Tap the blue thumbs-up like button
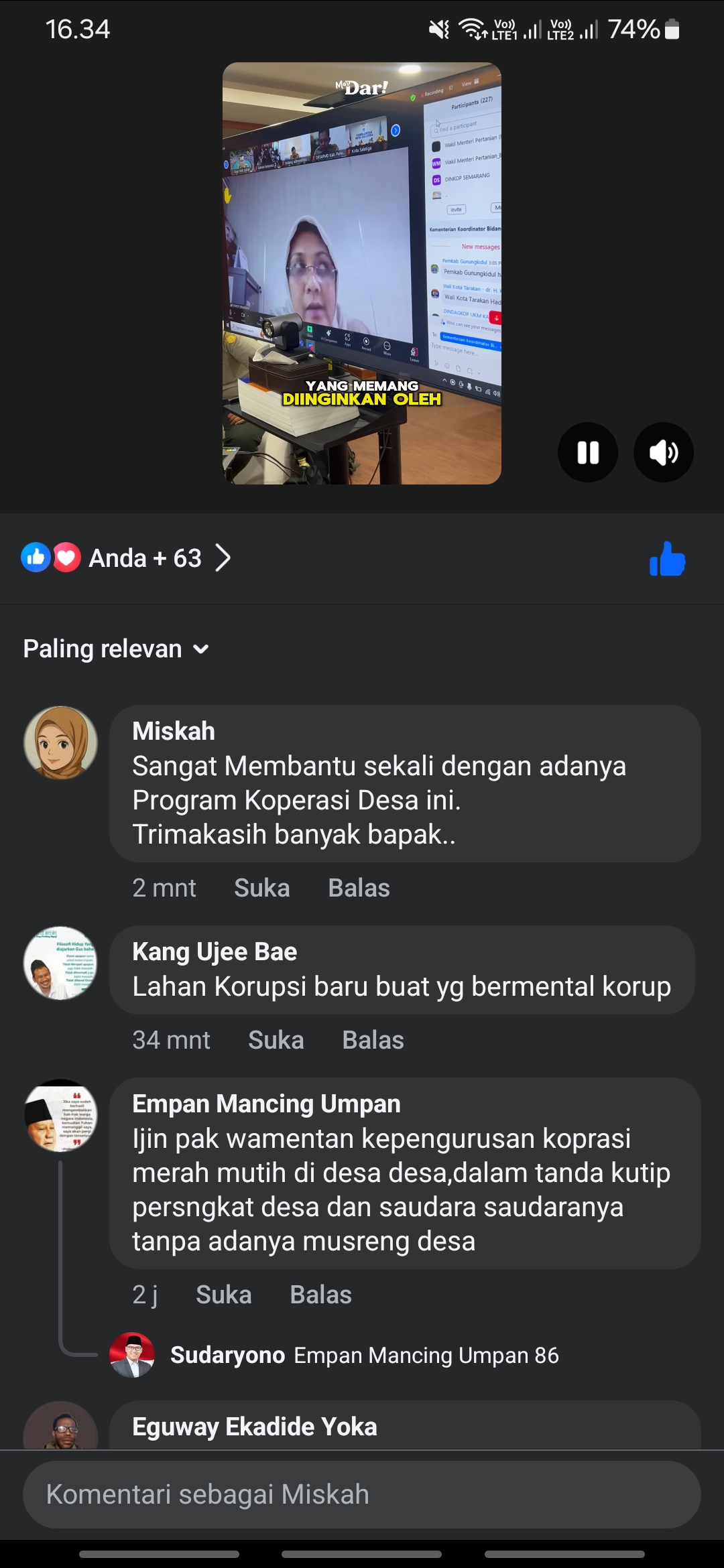Viewport: 724px width, 1568px height. [x=668, y=559]
